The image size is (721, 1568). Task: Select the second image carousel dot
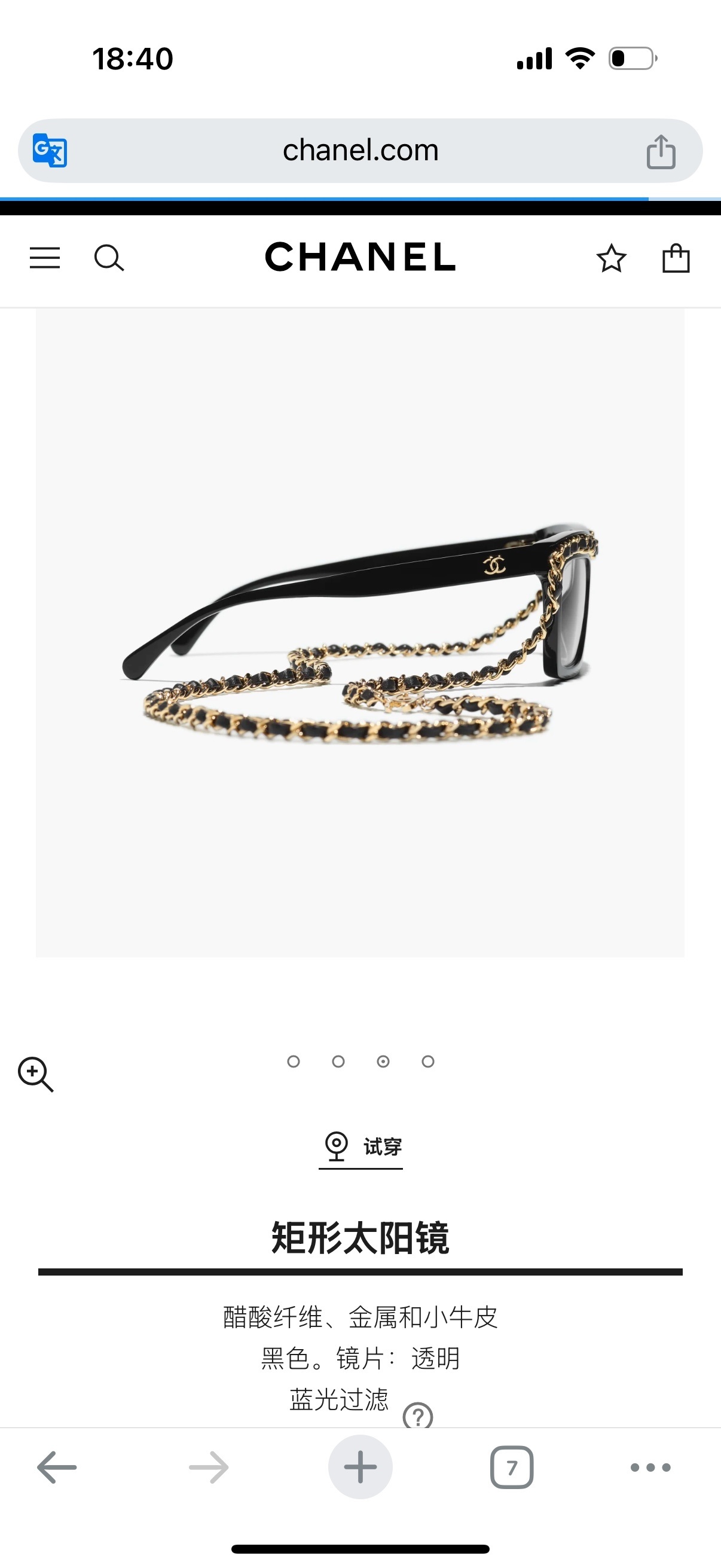point(338,1061)
